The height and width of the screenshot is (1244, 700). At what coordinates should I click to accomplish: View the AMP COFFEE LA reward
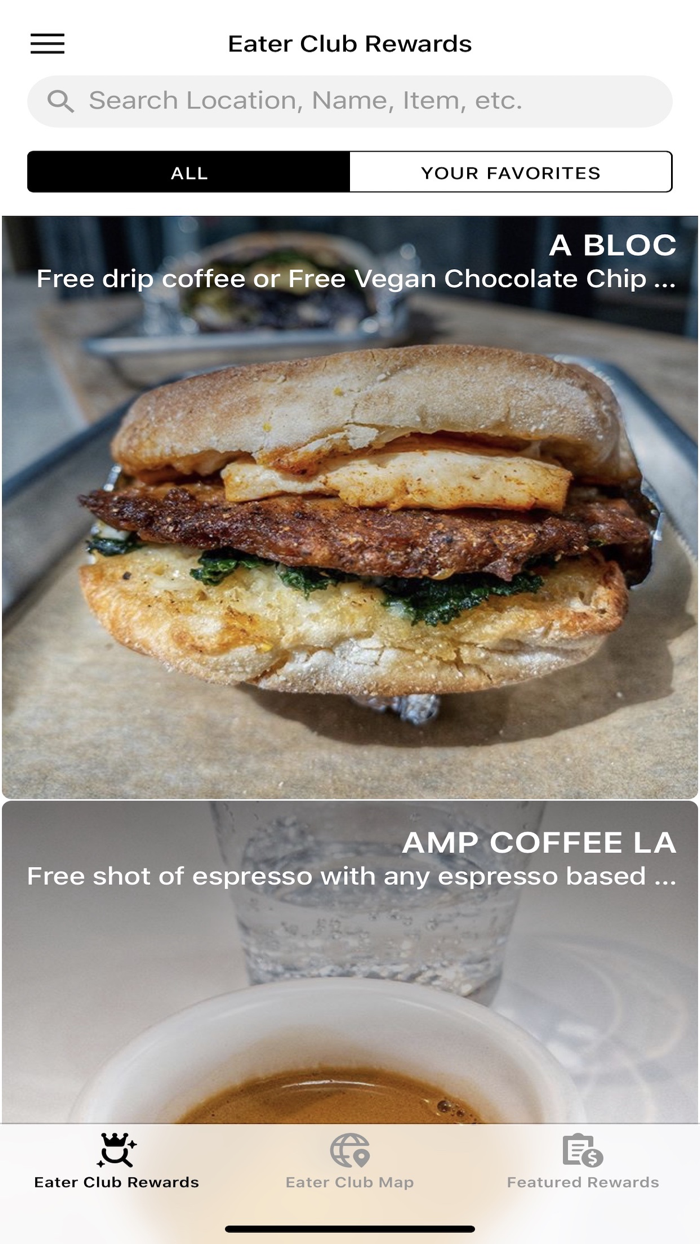350,960
